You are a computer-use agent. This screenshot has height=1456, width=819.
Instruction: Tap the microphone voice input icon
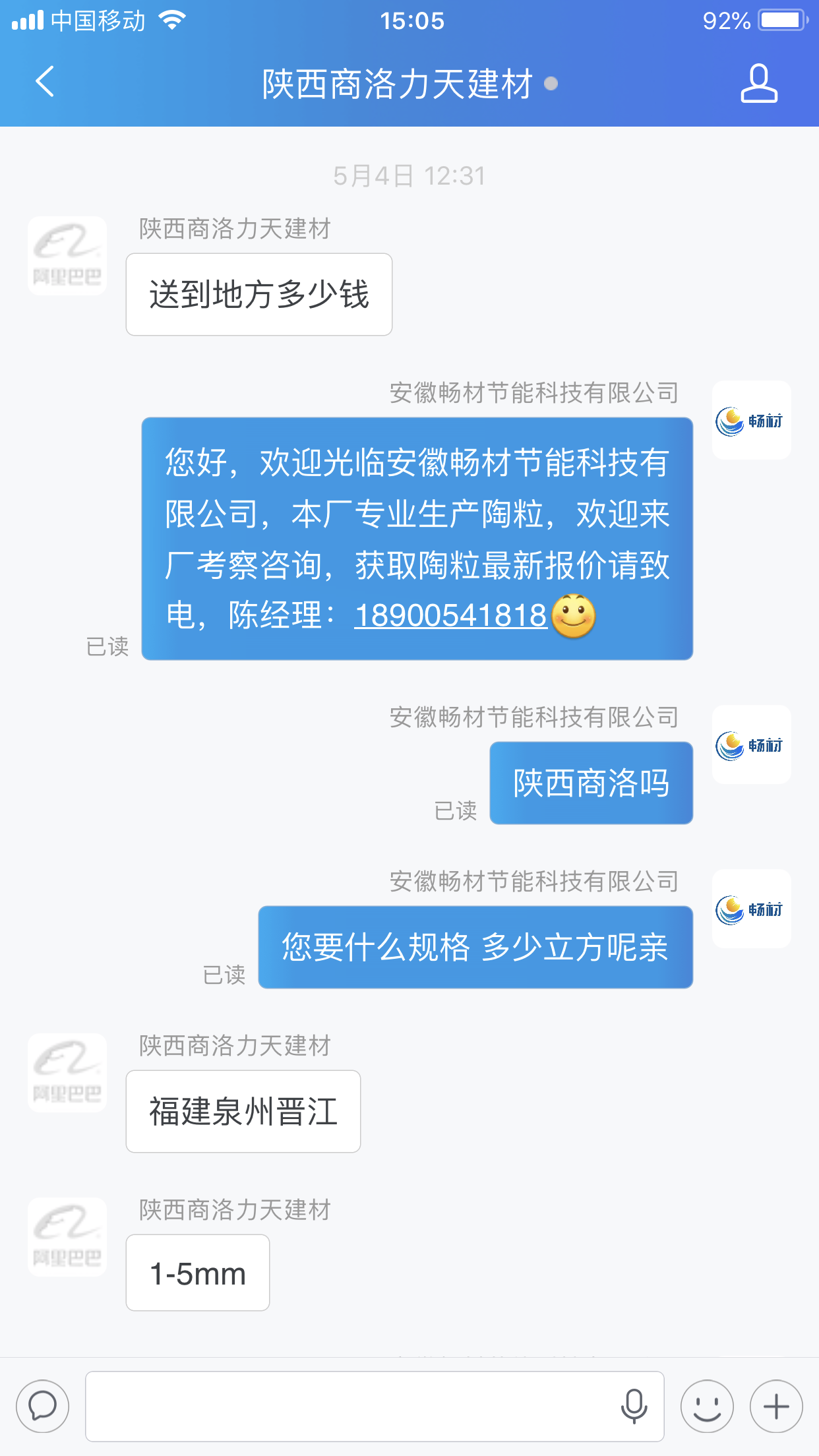[x=634, y=1406]
